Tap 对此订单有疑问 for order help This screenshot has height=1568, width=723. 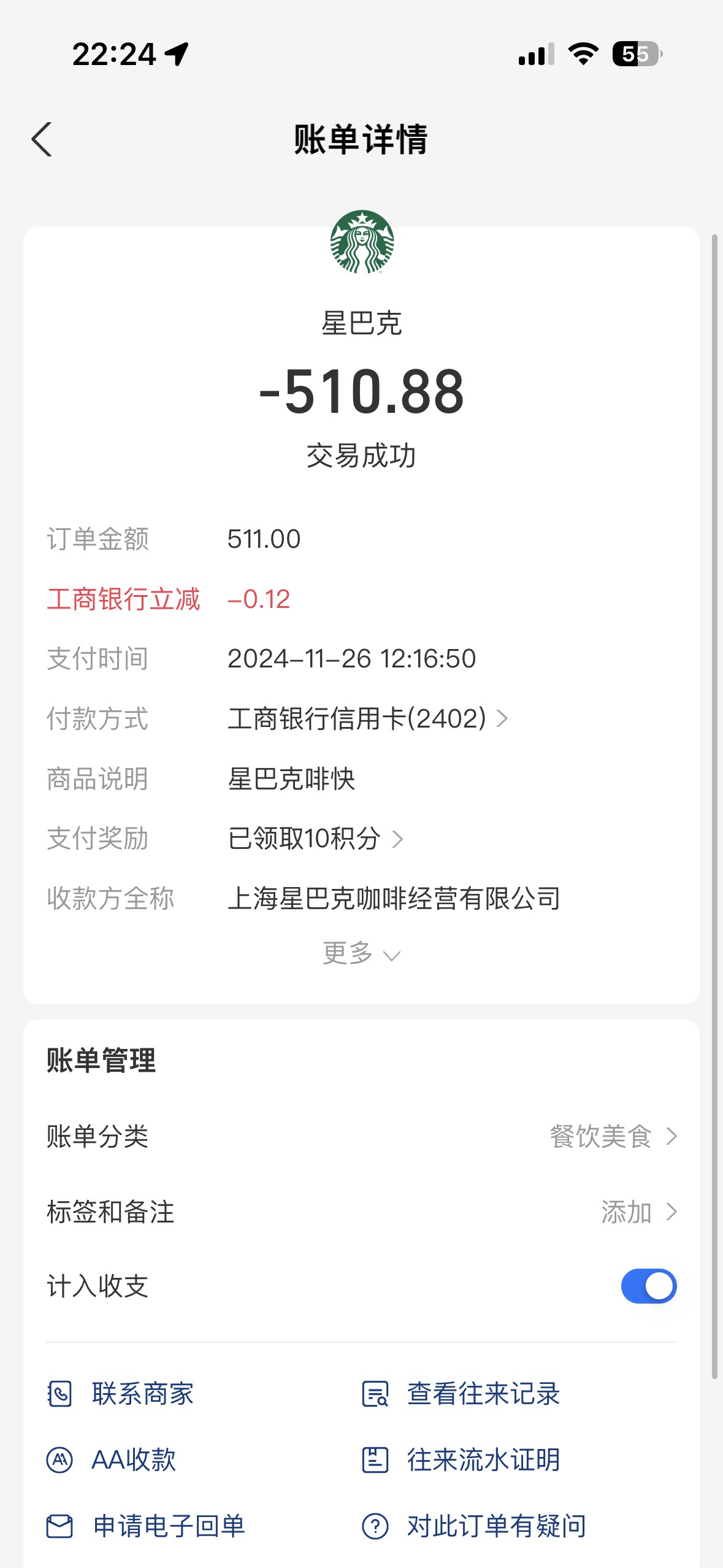pos(473,1526)
